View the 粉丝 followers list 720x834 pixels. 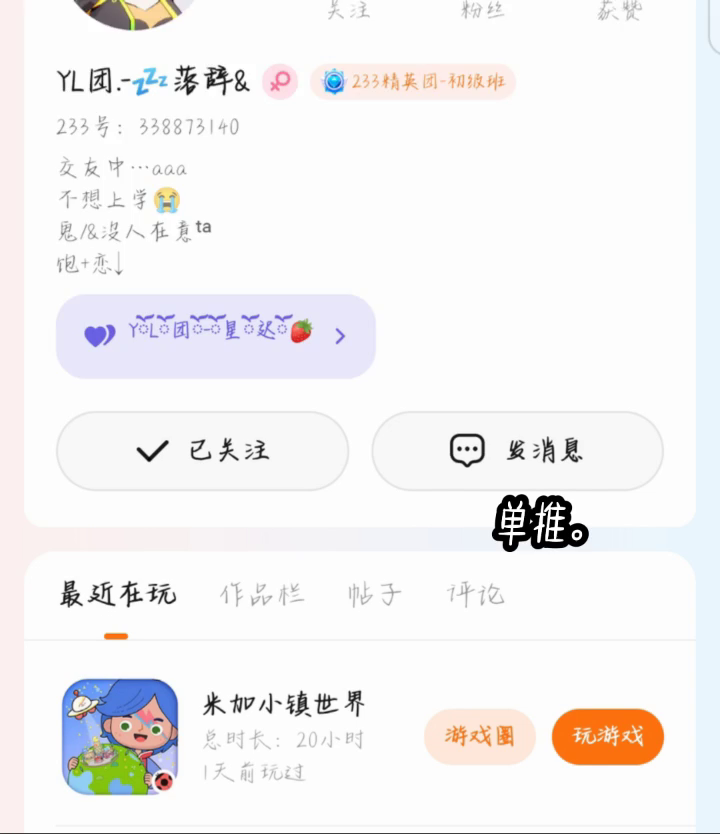[x=483, y=10]
